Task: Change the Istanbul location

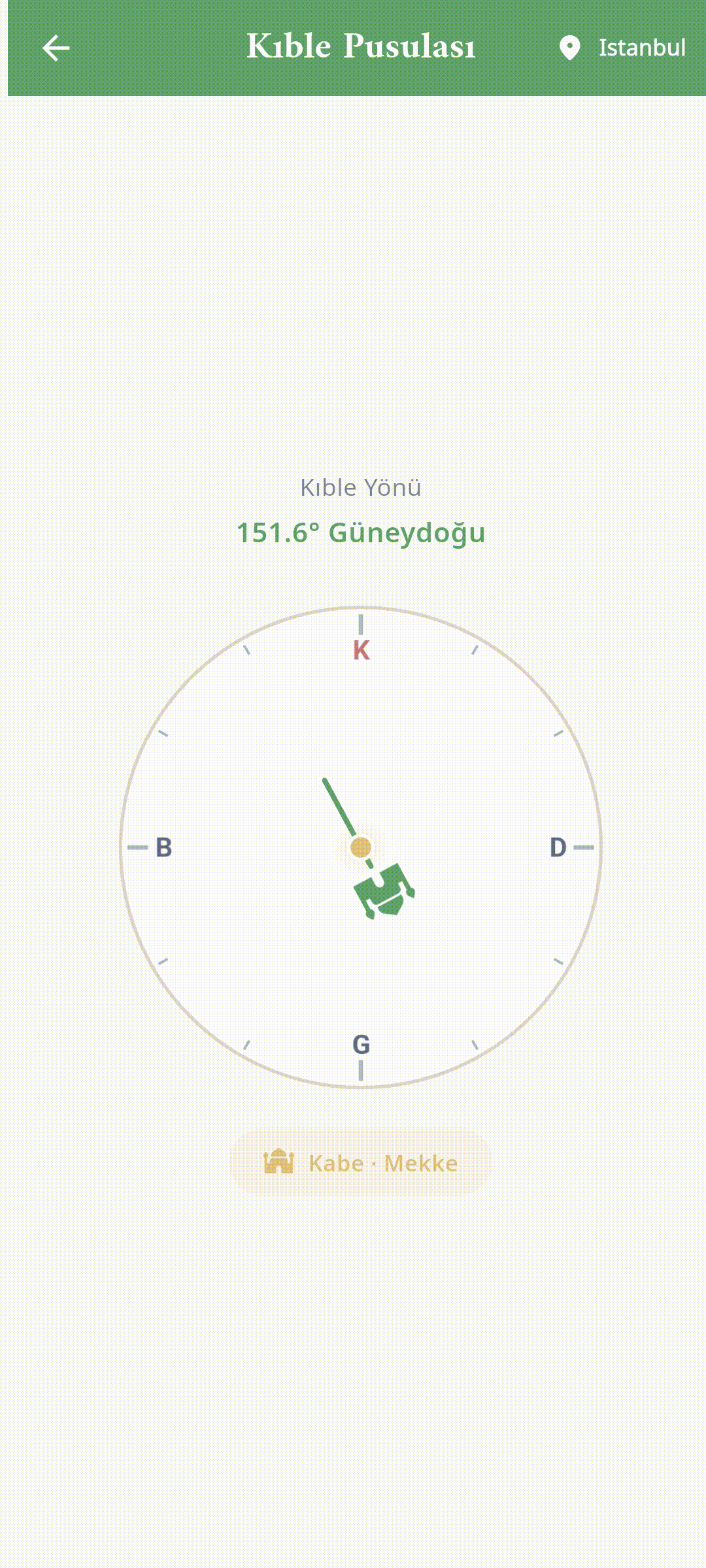Action: coord(622,48)
